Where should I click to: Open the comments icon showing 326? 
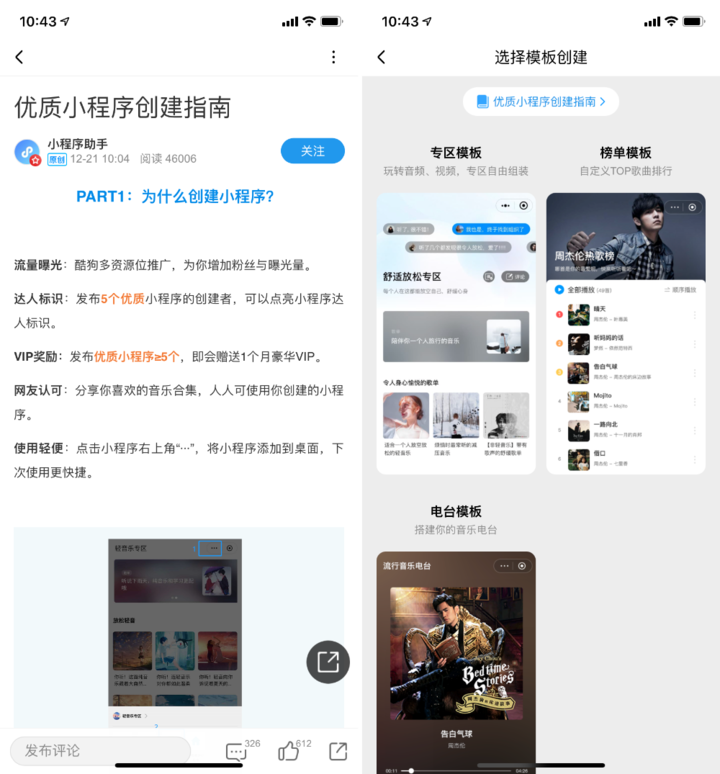[236, 751]
